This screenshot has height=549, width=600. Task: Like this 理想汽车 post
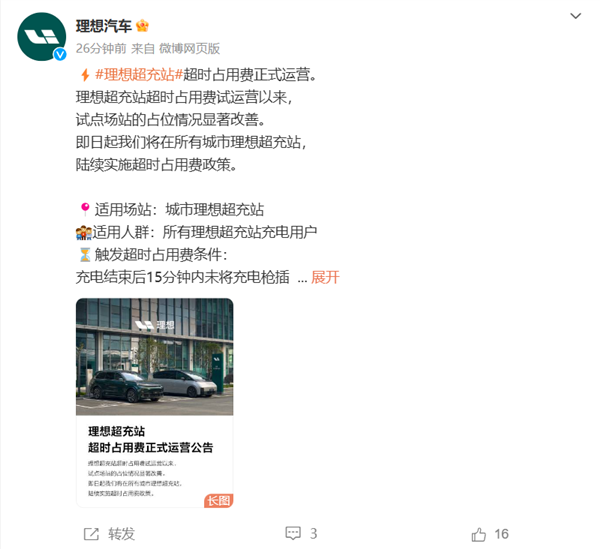[491, 533]
